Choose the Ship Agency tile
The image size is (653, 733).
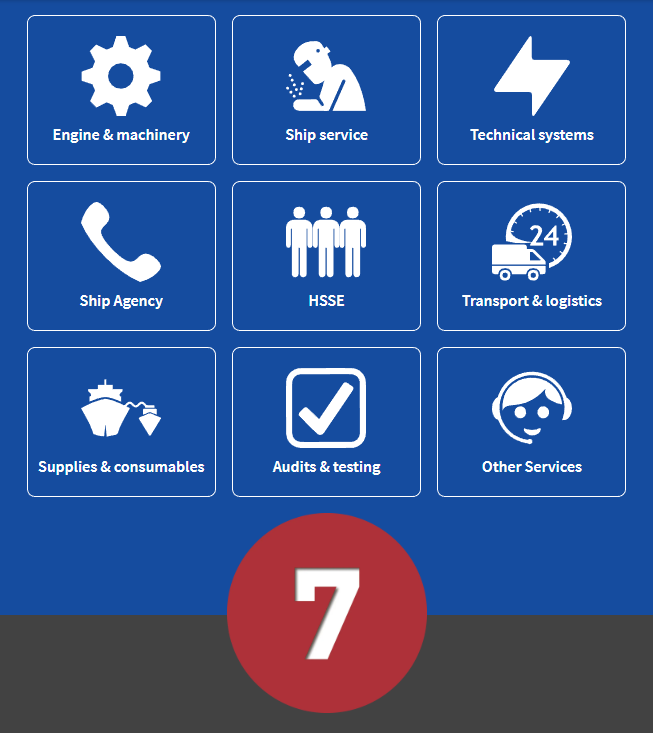[x=121, y=256]
